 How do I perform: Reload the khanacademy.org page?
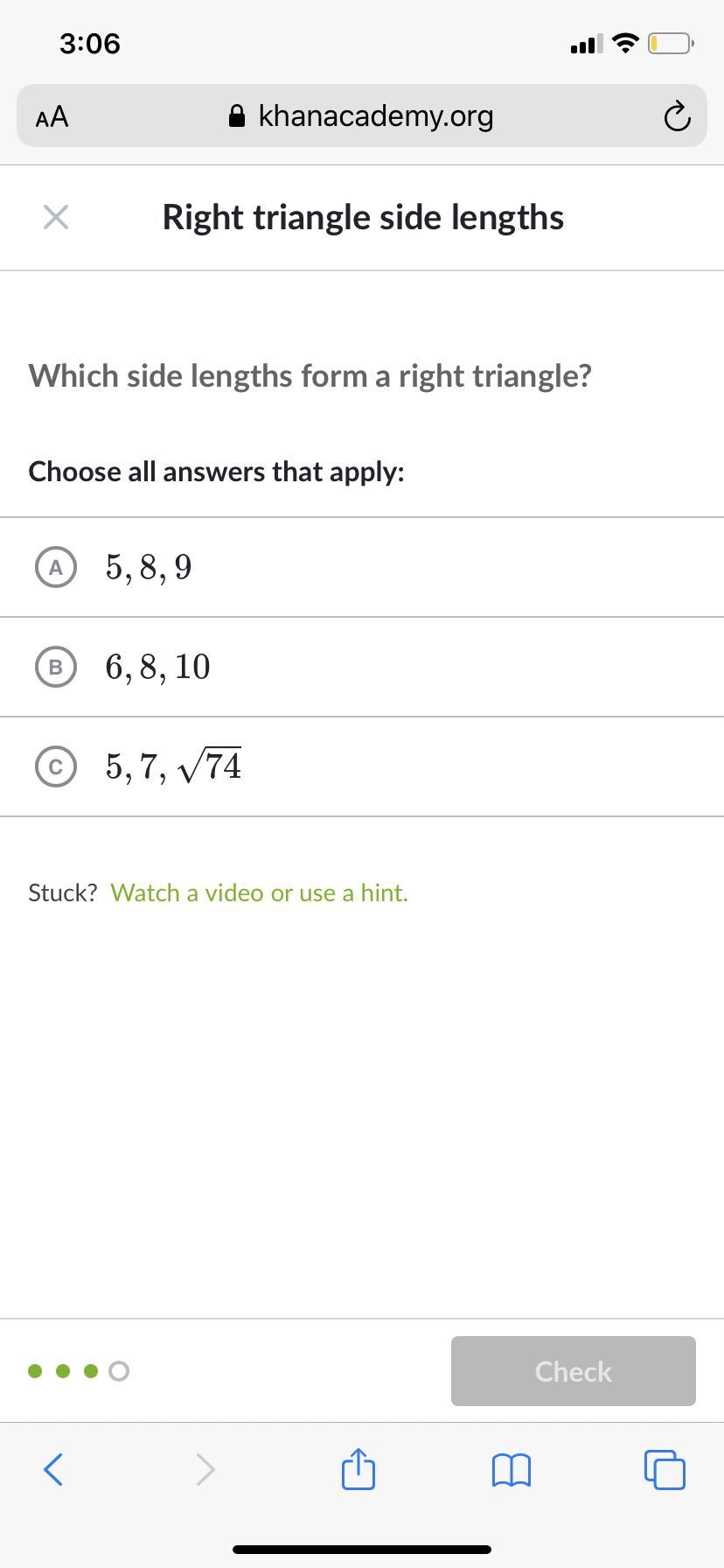point(677,116)
